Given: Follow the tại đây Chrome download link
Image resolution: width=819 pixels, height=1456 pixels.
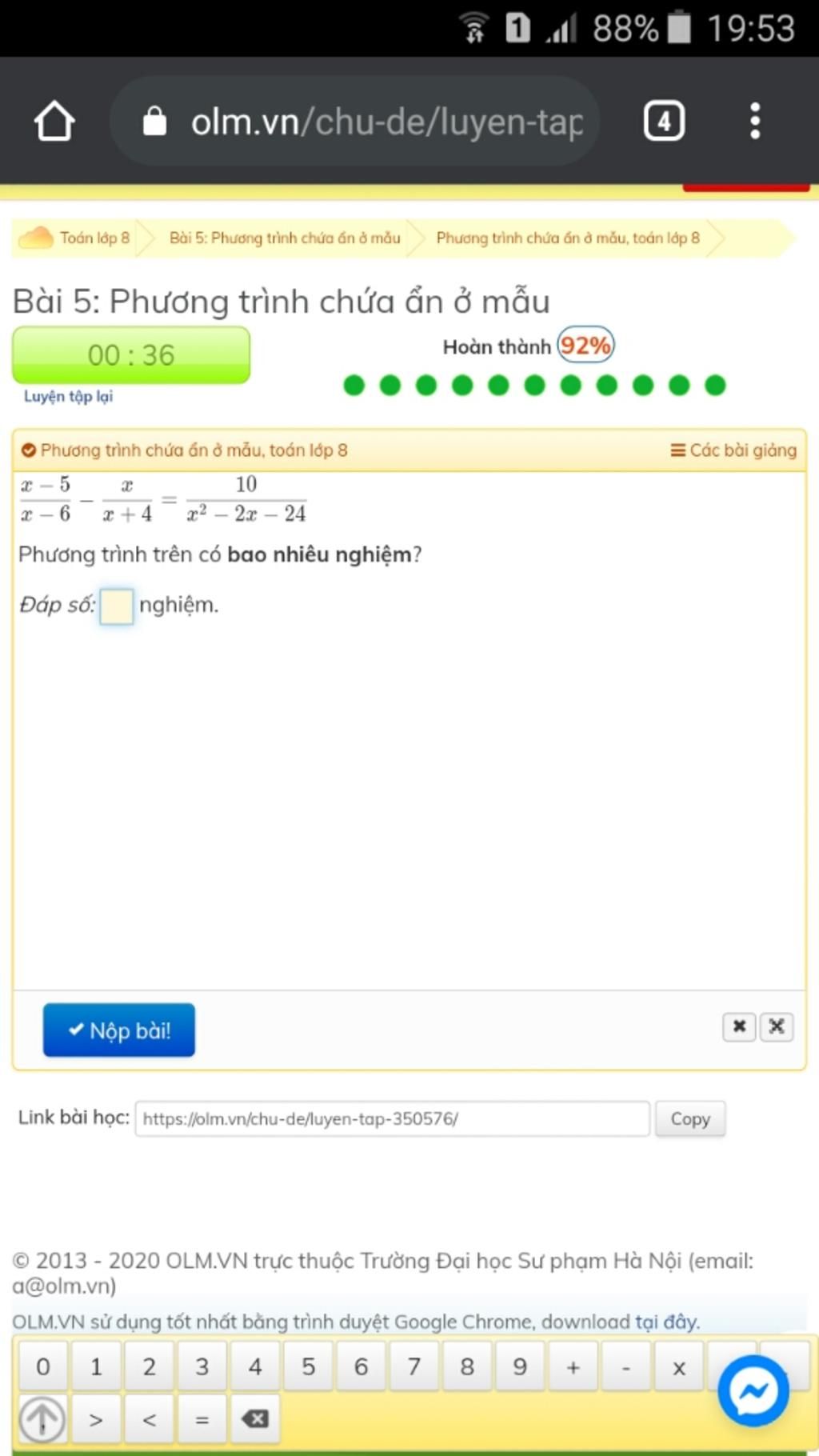Looking at the screenshot, I should pyautogui.click(x=667, y=1322).
